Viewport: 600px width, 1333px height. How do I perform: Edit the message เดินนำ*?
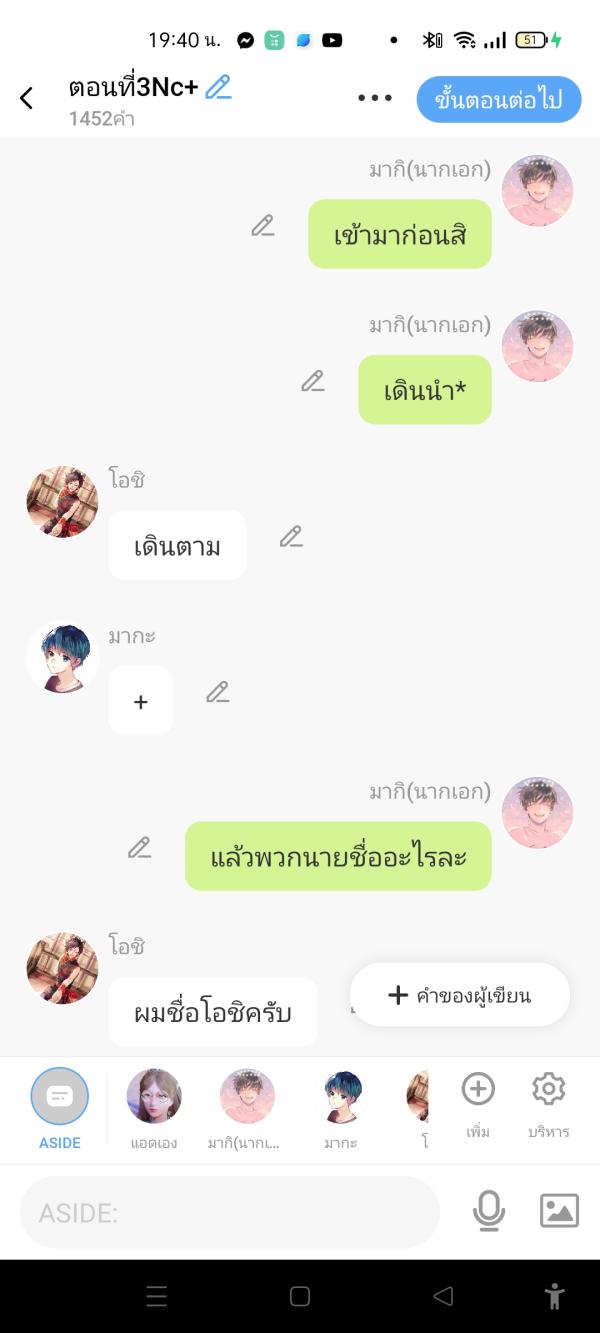pos(313,381)
